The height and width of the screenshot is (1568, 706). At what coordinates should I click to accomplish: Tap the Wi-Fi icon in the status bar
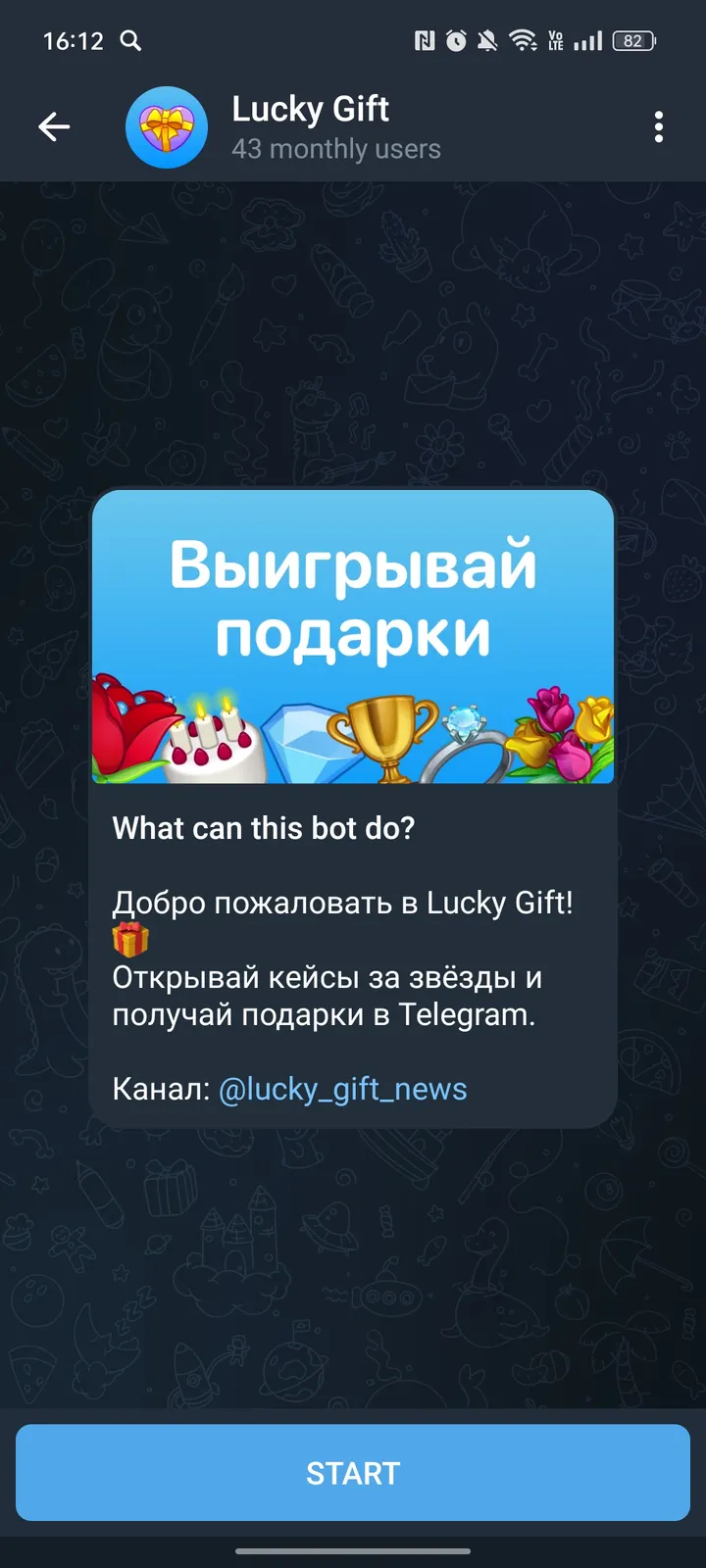click(x=522, y=41)
